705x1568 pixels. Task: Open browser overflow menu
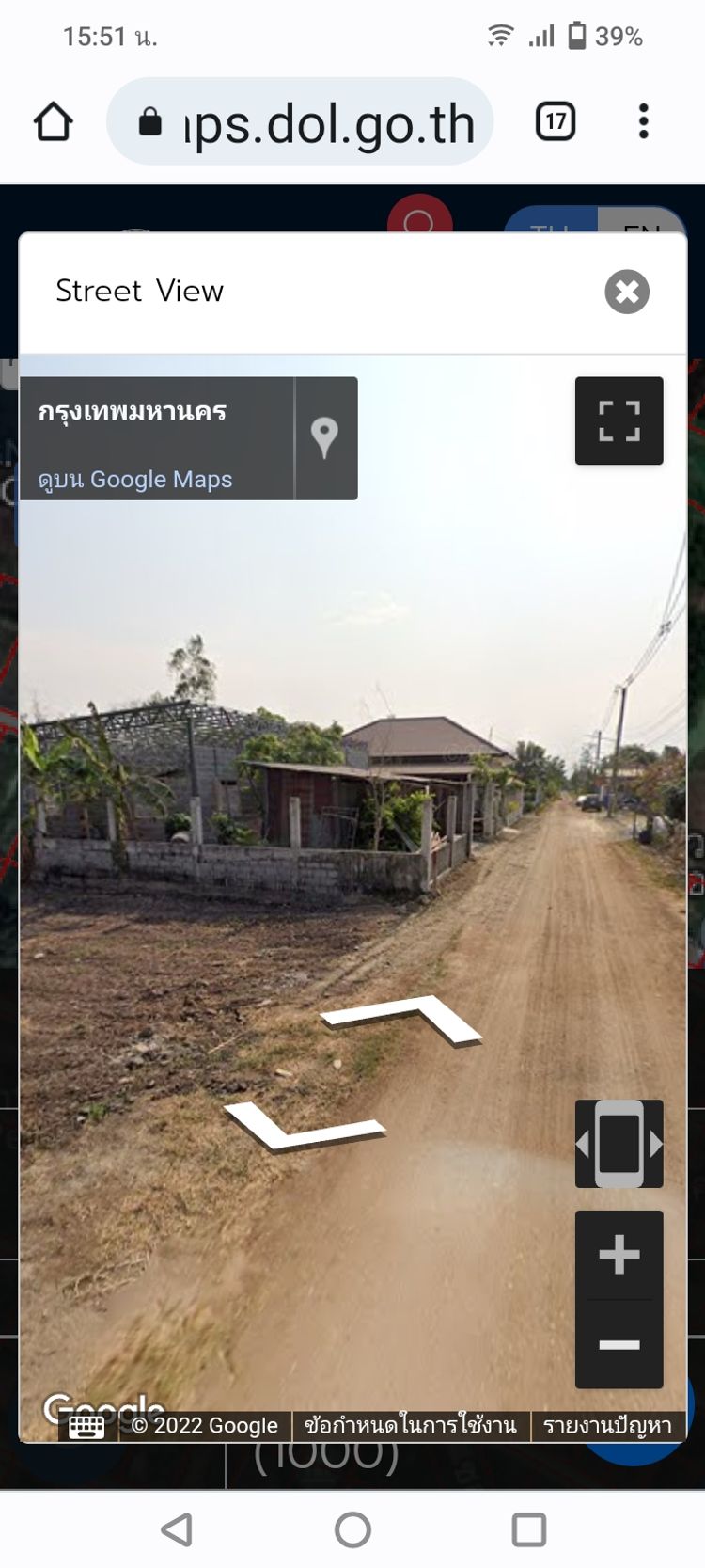click(x=644, y=122)
